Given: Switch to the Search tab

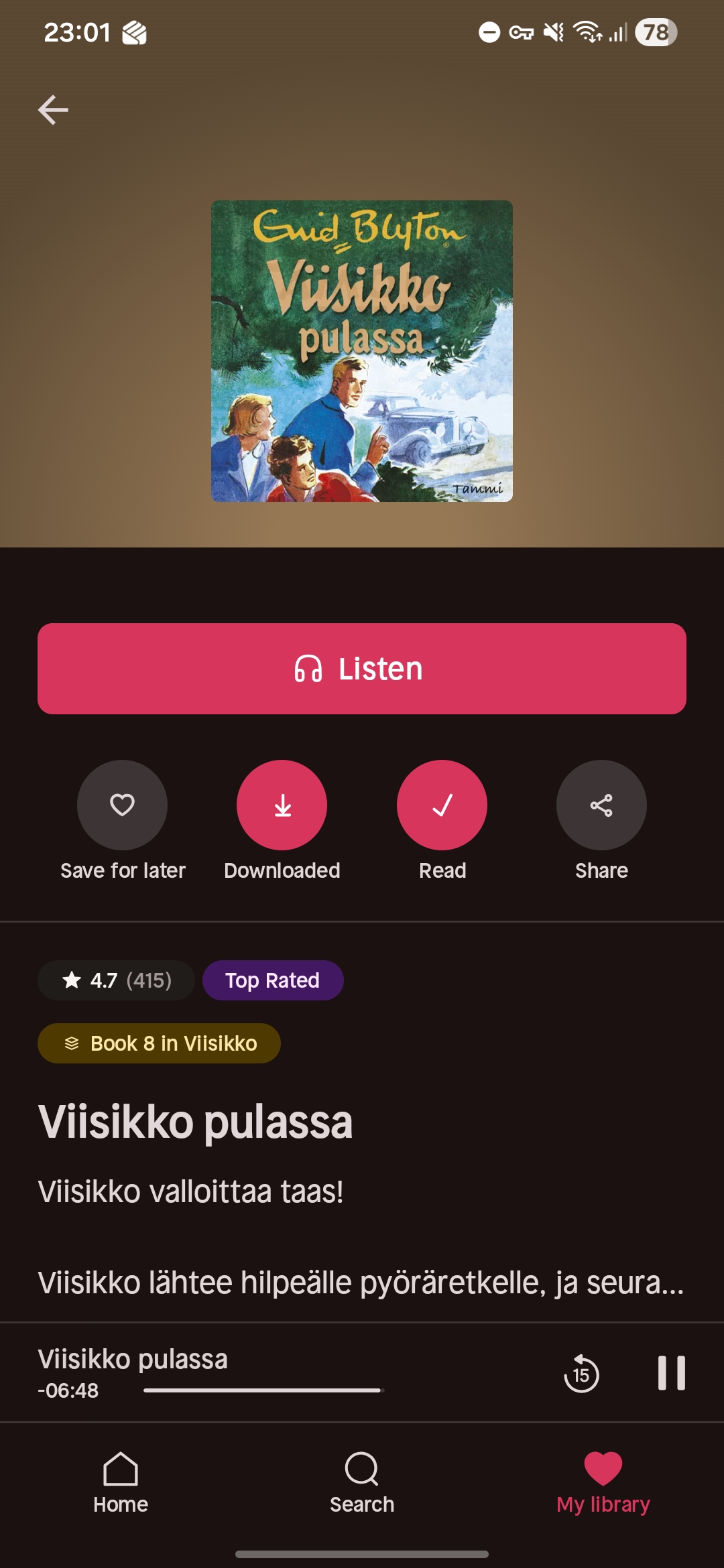Looking at the screenshot, I should (362, 1482).
